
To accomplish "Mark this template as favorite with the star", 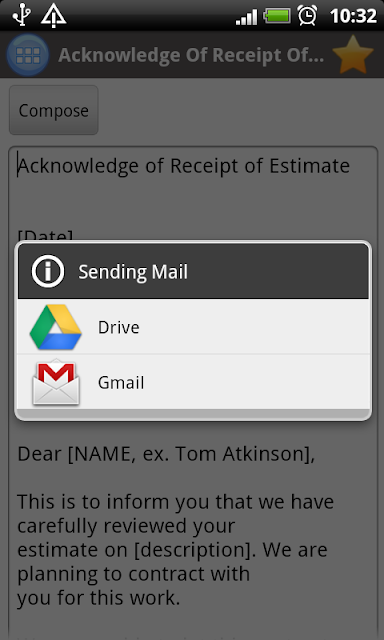I will tap(353, 55).
